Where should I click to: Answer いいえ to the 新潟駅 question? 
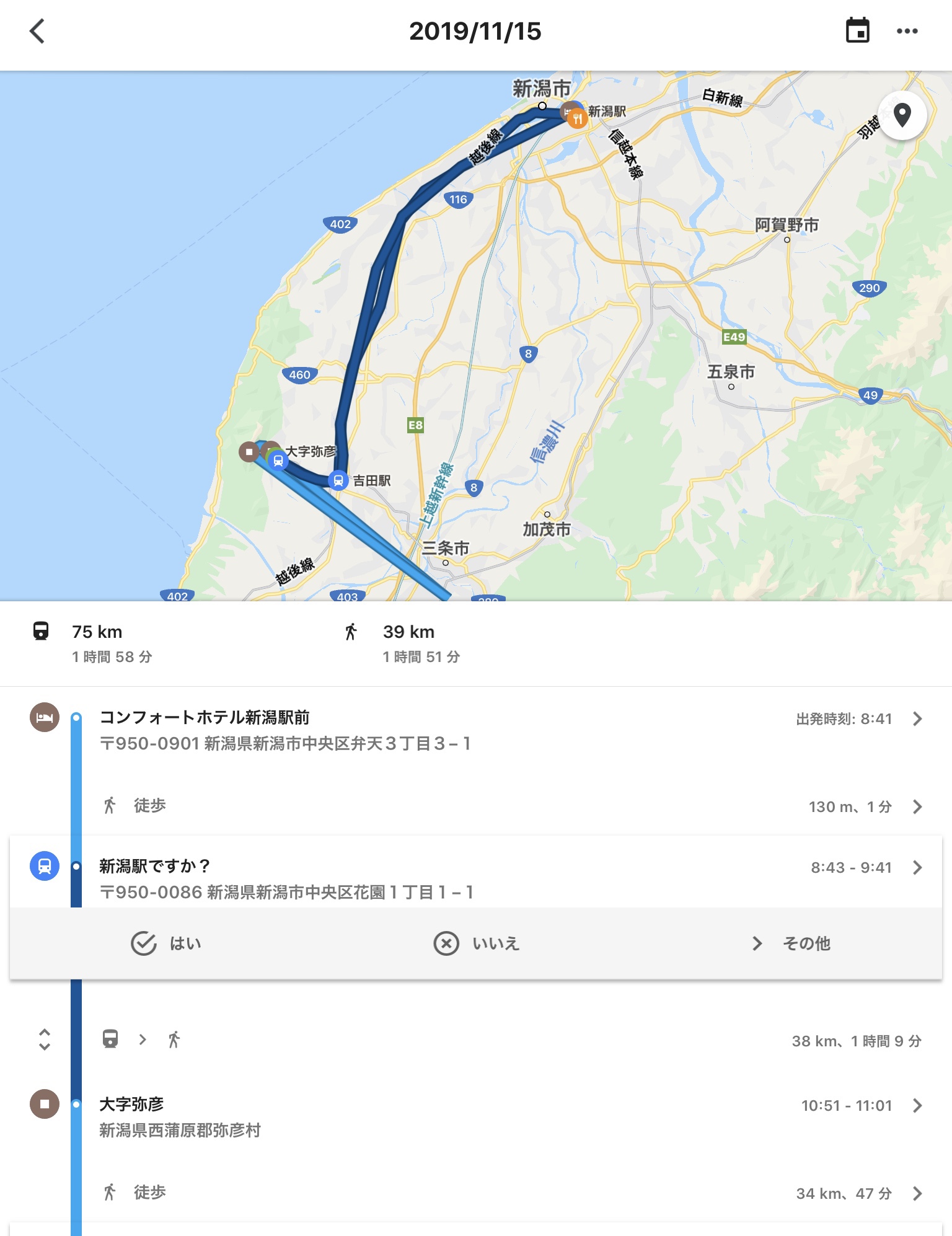[476, 943]
